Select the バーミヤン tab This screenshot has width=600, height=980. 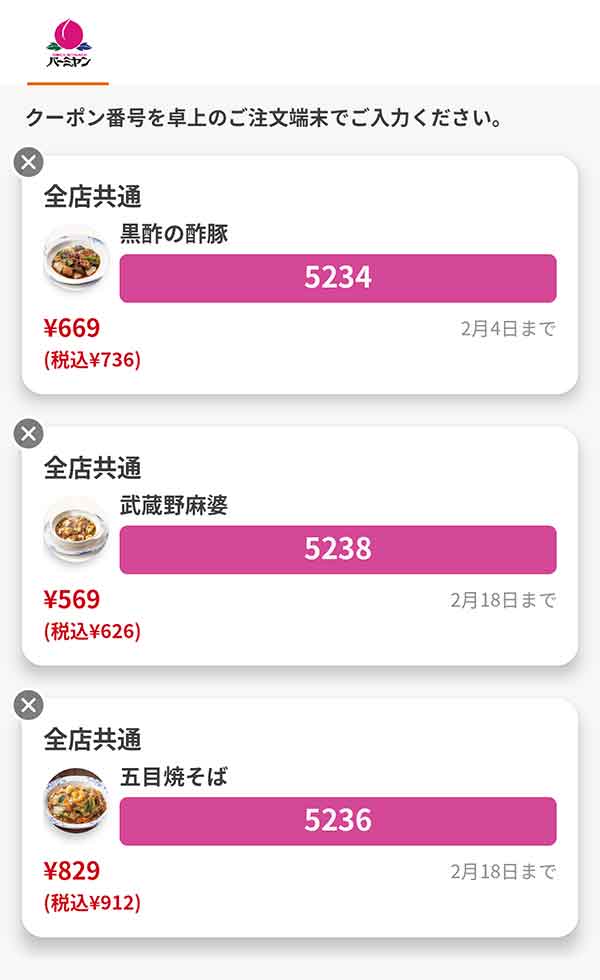(68, 43)
